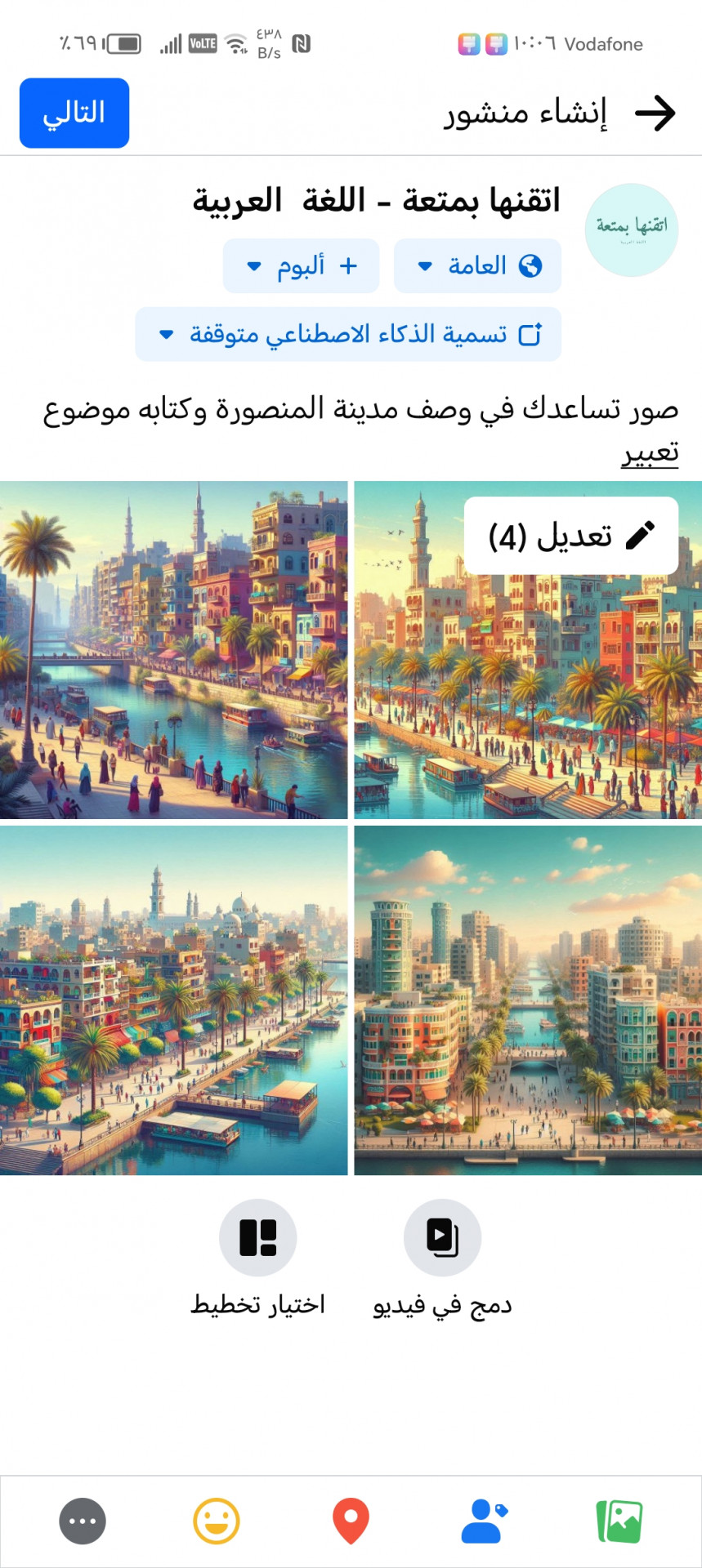The width and height of the screenshot is (702, 1568).
Task: Open the اتقنها بمتعة page avatar
Action: pyautogui.click(x=632, y=230)
